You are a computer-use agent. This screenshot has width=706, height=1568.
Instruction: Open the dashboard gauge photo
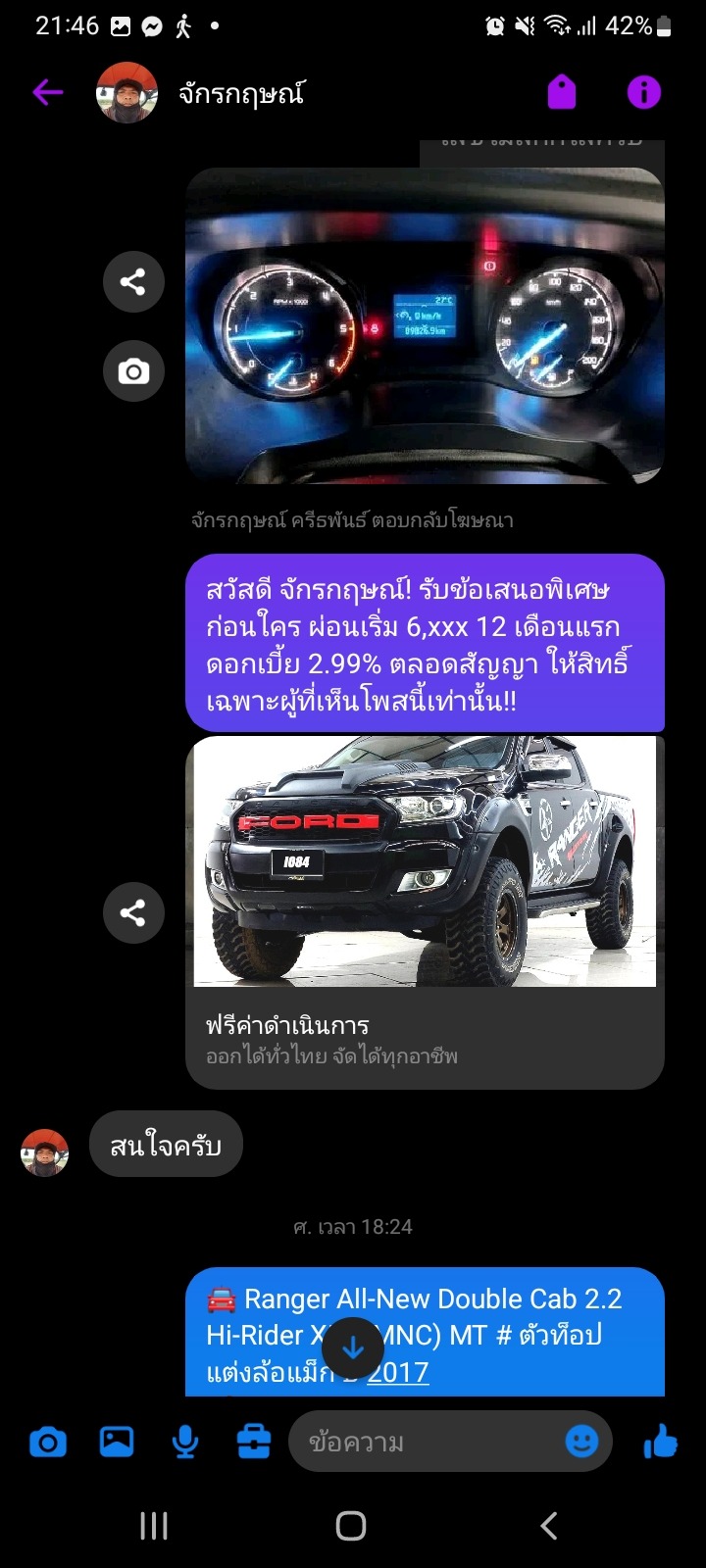pyautogui.click(x=425, y=325)
